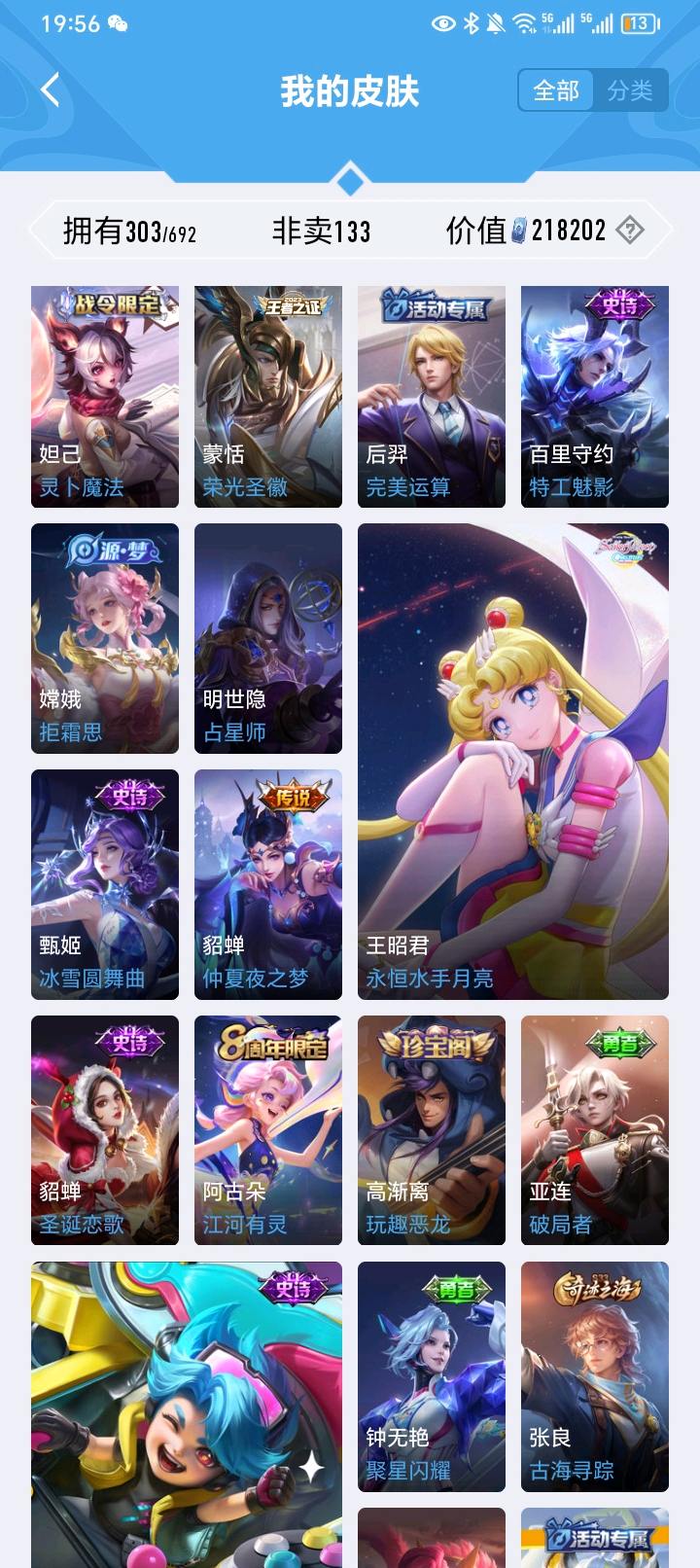Open the value help question icon
The image size is (700, 1568).
(x=630, y=231)
